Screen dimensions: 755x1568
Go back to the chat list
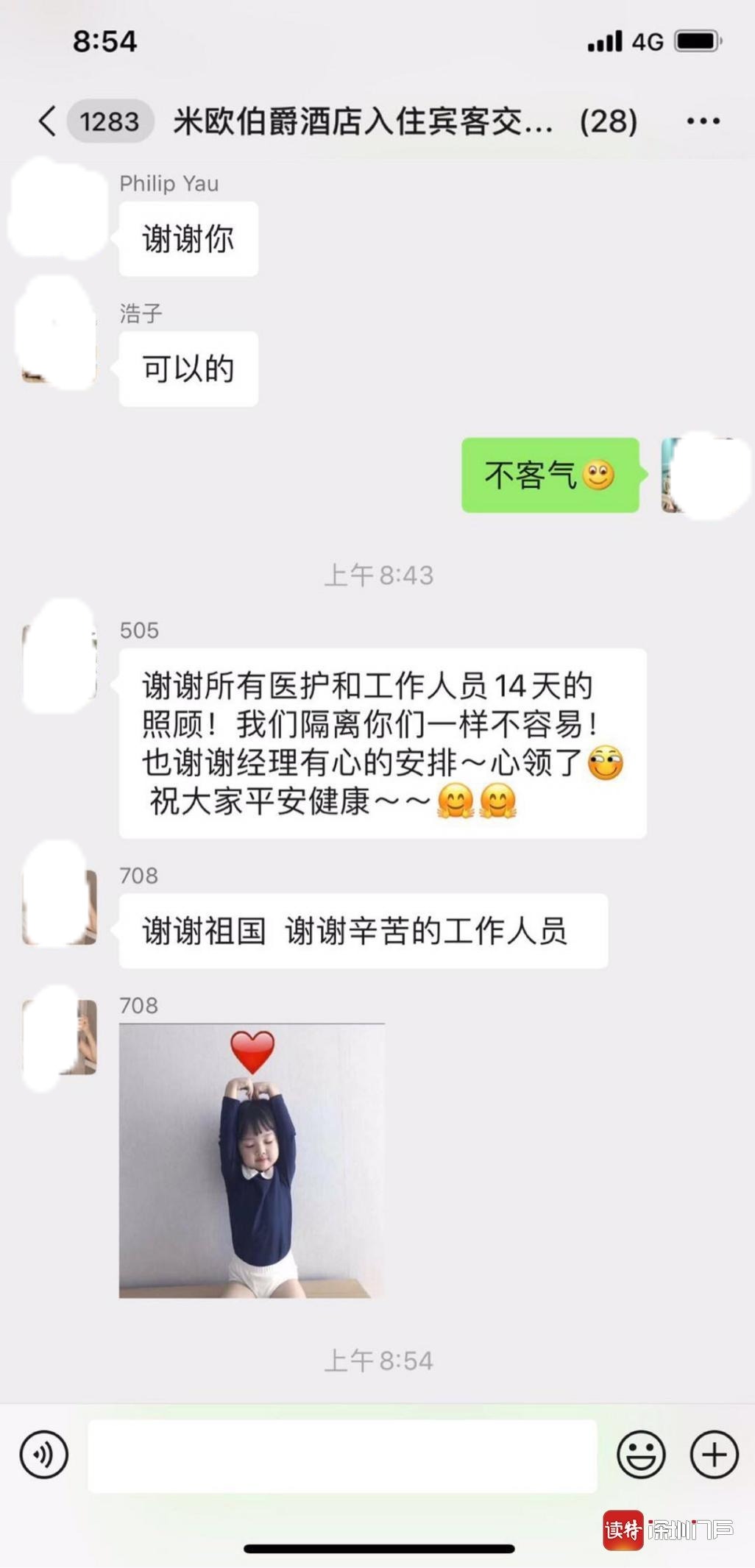coord(47,121)
